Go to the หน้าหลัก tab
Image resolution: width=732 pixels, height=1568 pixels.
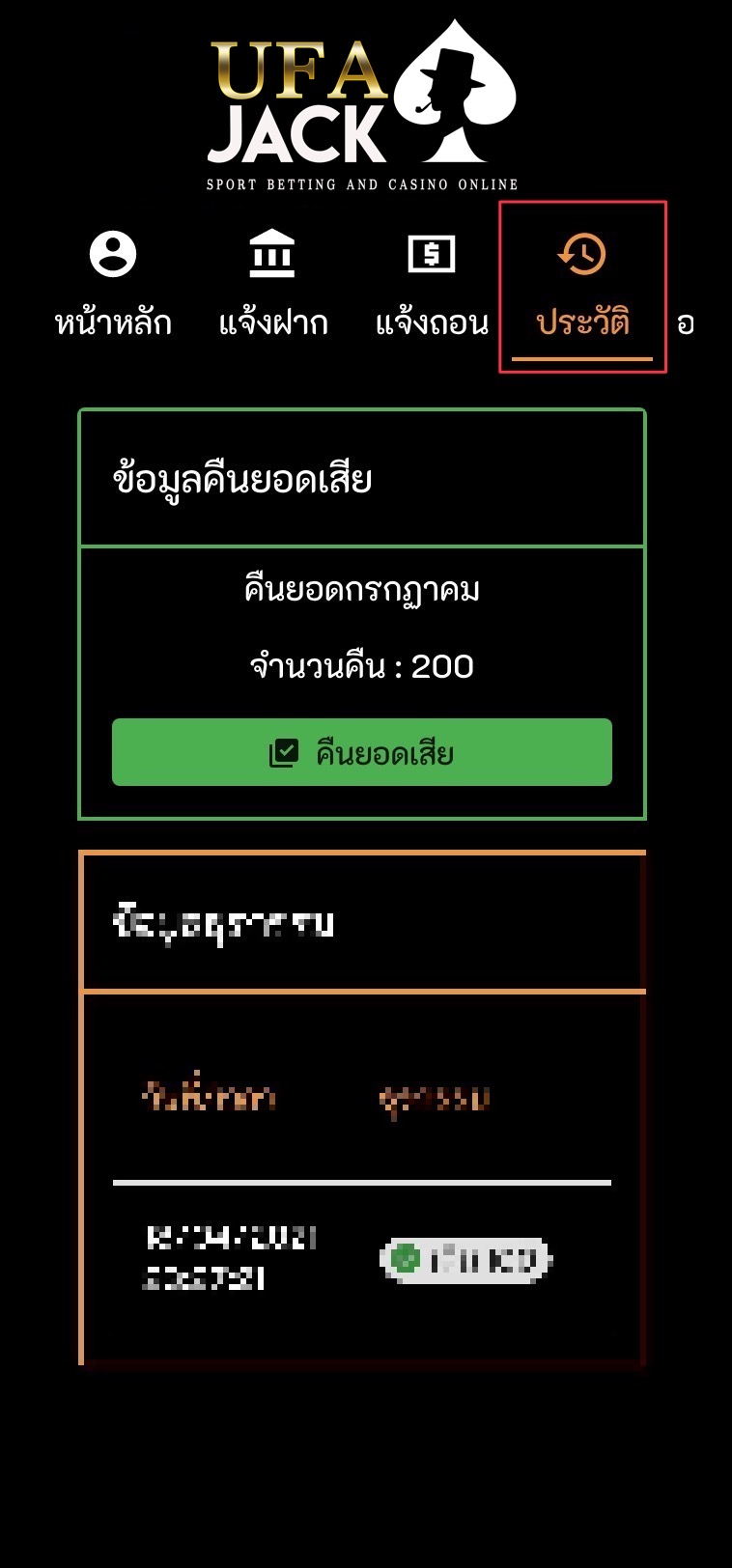click(x=113, y=285)
